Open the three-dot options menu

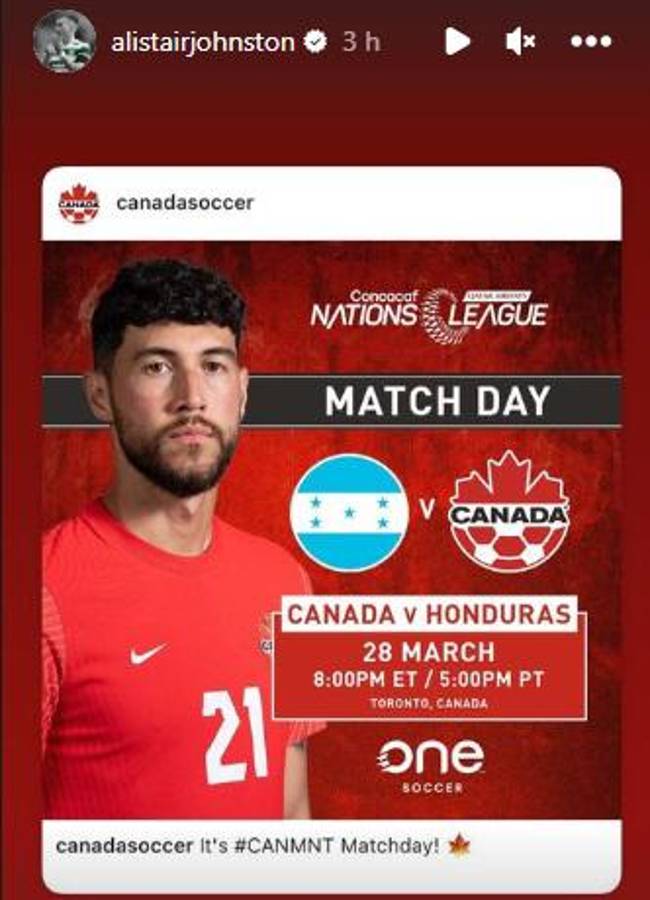(x=591, y=42)
